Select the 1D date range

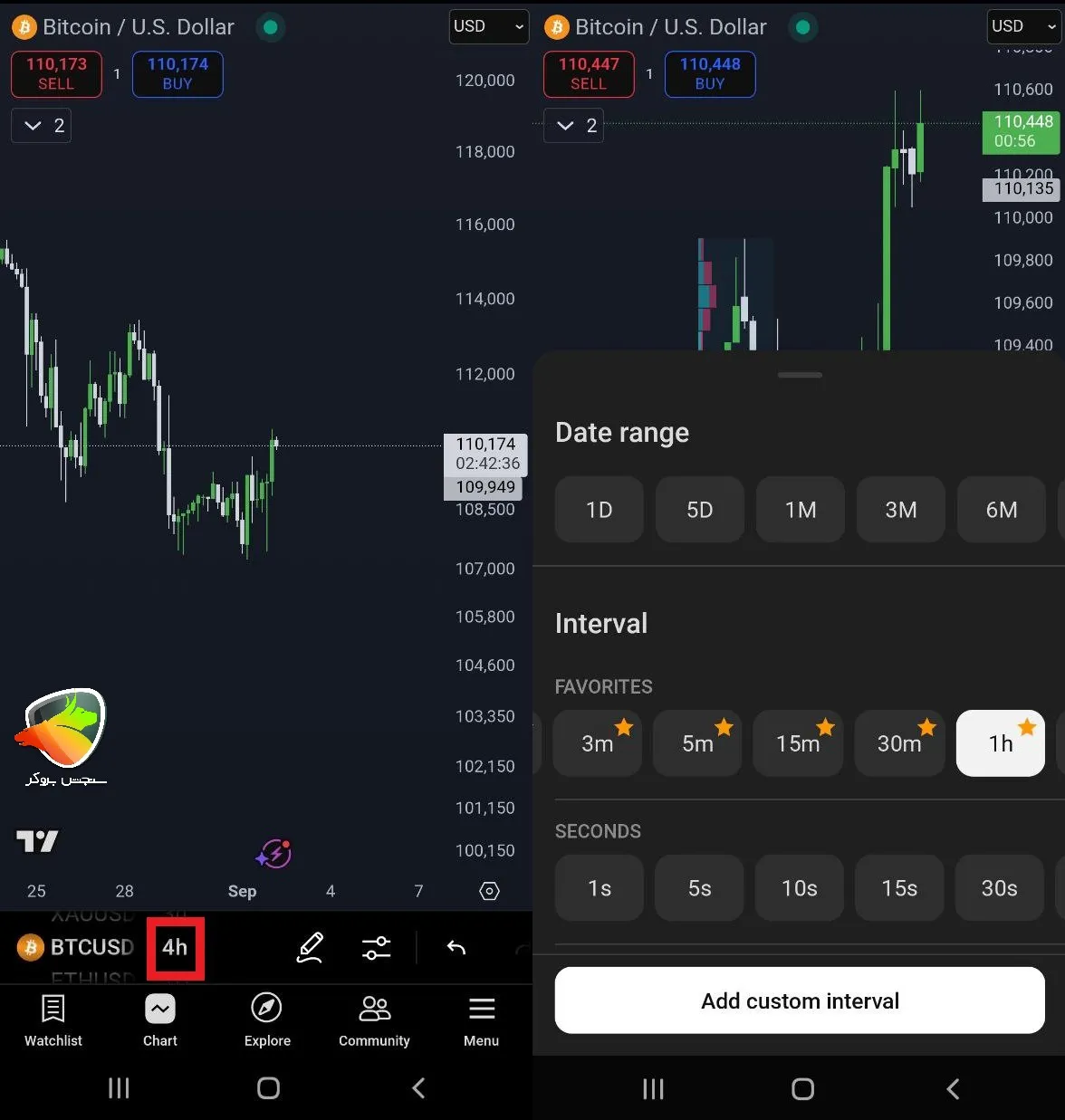(x=600, y=510)
